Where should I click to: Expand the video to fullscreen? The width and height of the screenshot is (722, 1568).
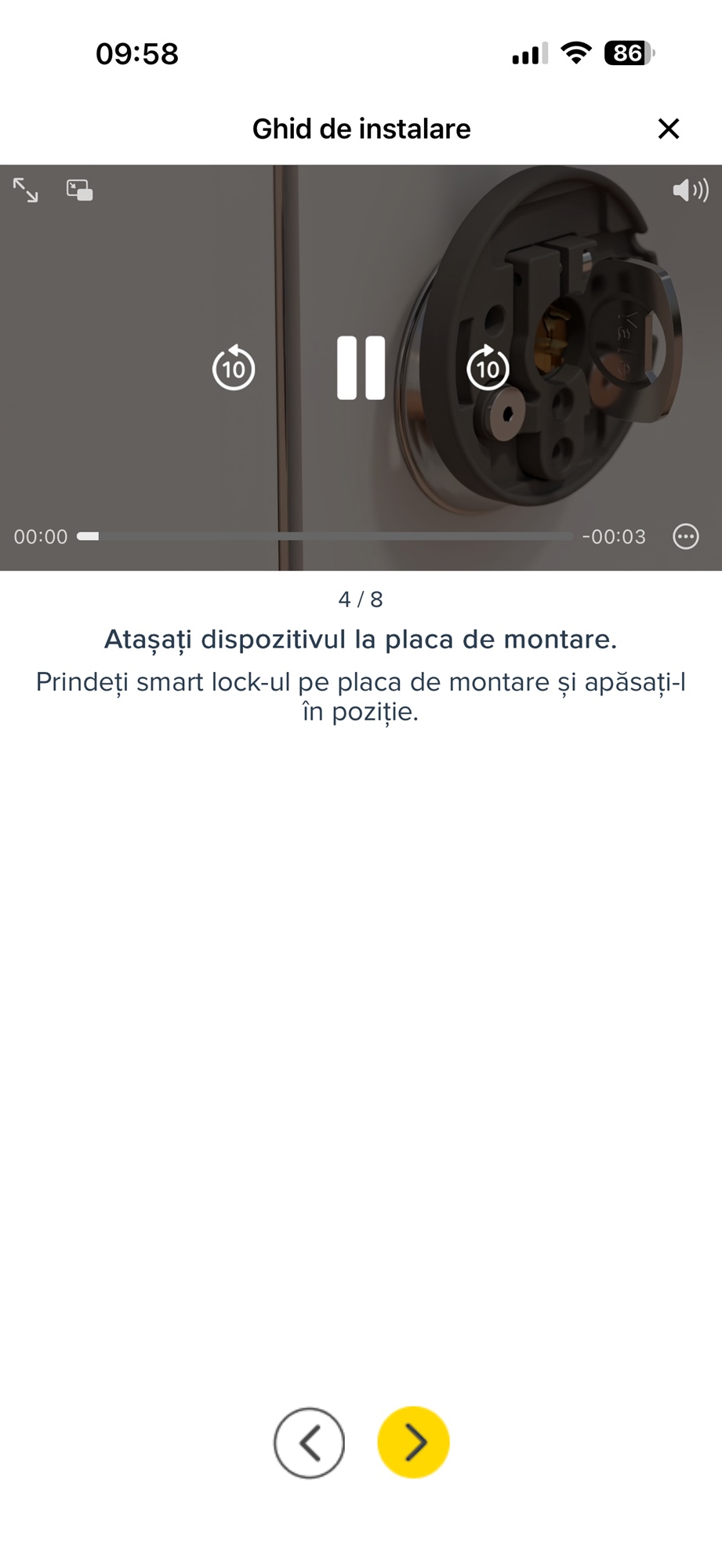click(26, 190)
